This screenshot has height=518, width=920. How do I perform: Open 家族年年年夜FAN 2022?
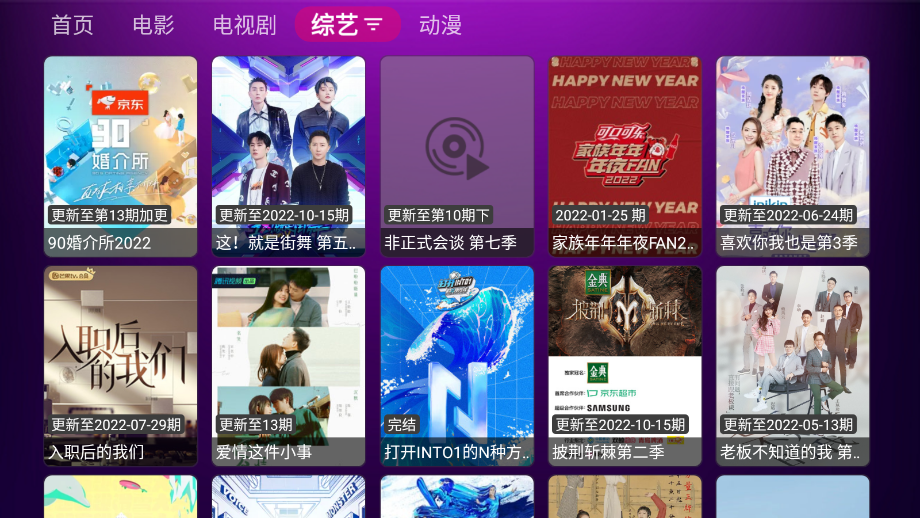(x=625, y=155)
